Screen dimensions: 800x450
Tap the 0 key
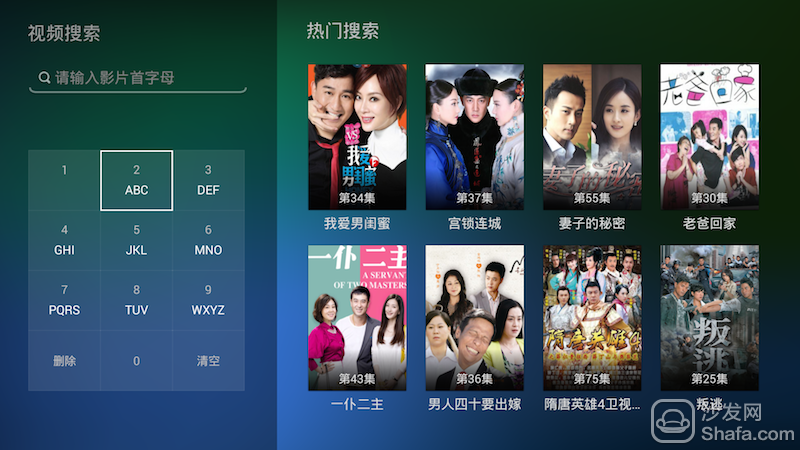pyautogui.click(x=137, y=360)
